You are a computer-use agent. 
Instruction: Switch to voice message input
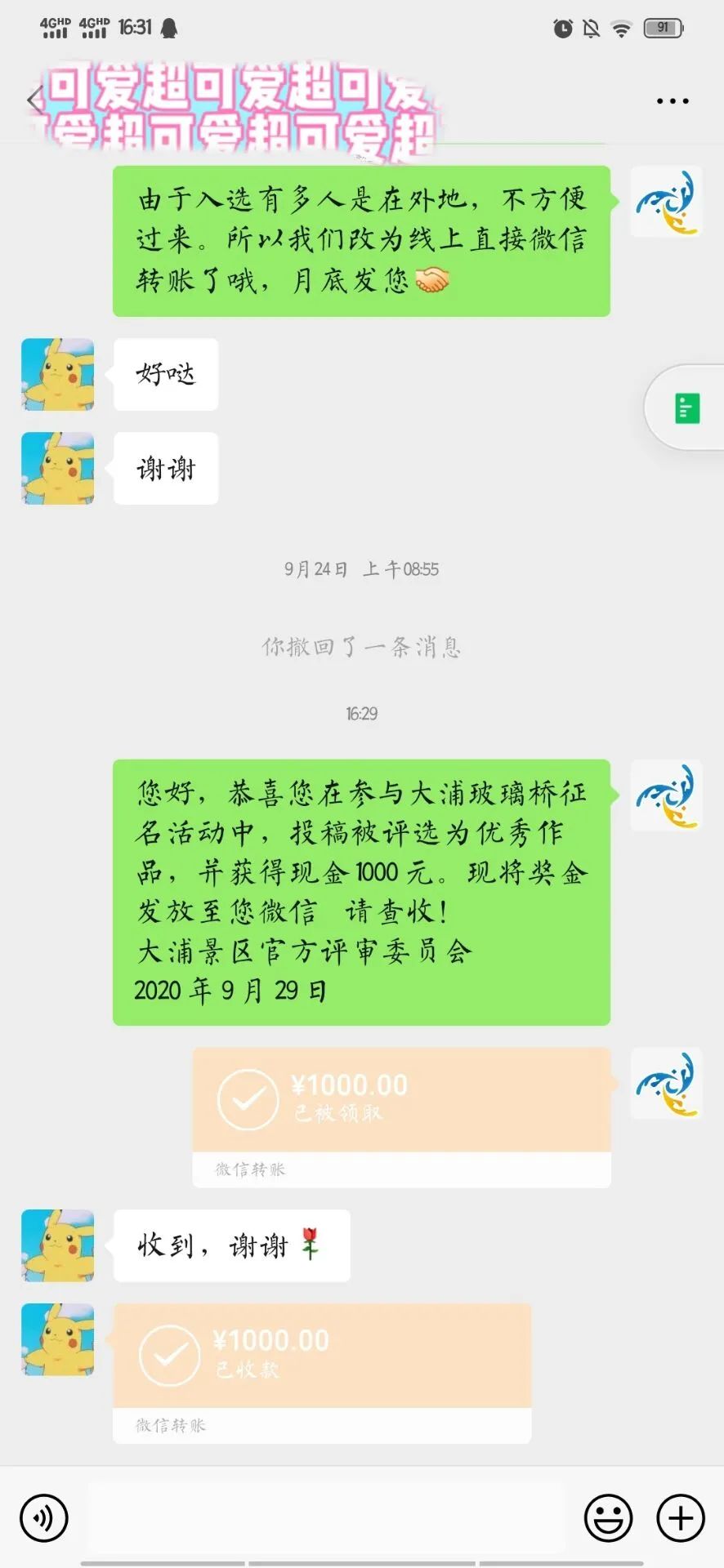coord(44,1518)
